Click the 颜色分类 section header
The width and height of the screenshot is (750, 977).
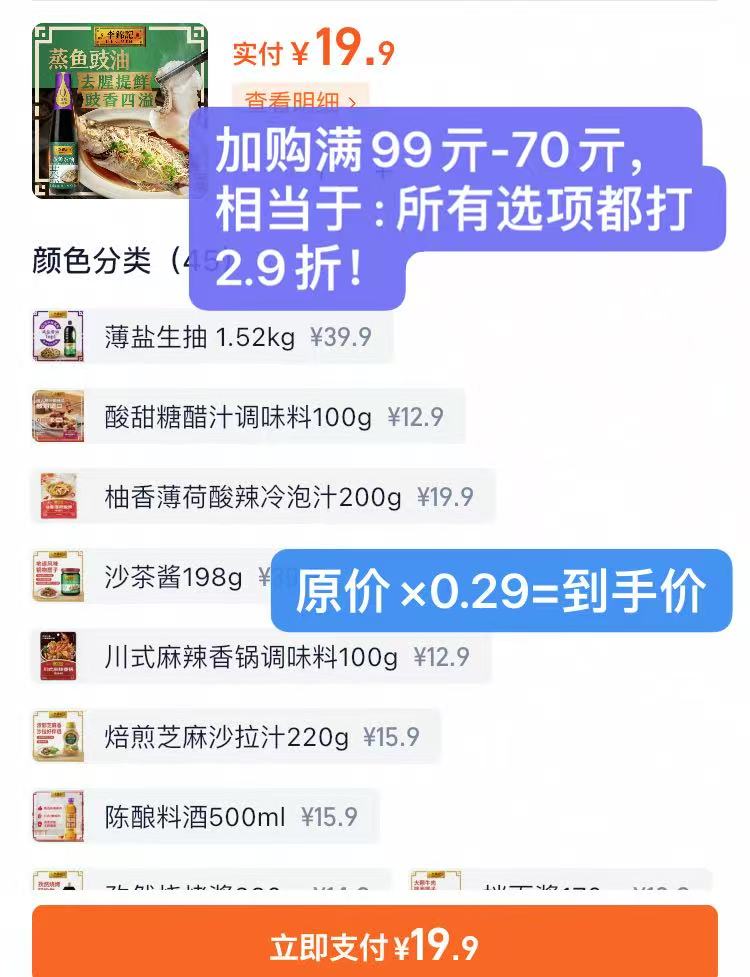(x=90, y=257)
